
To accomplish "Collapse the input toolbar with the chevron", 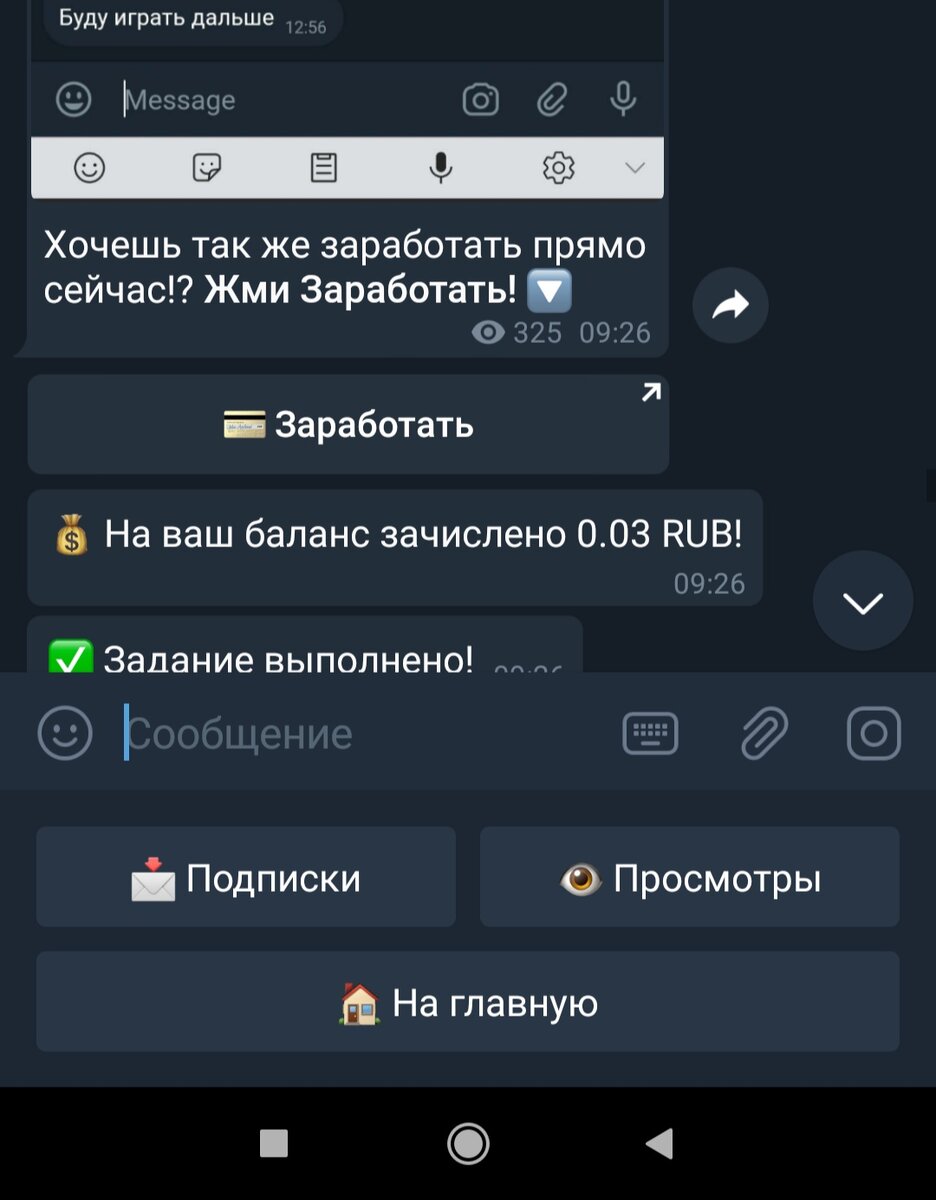I will click(634, 169).
